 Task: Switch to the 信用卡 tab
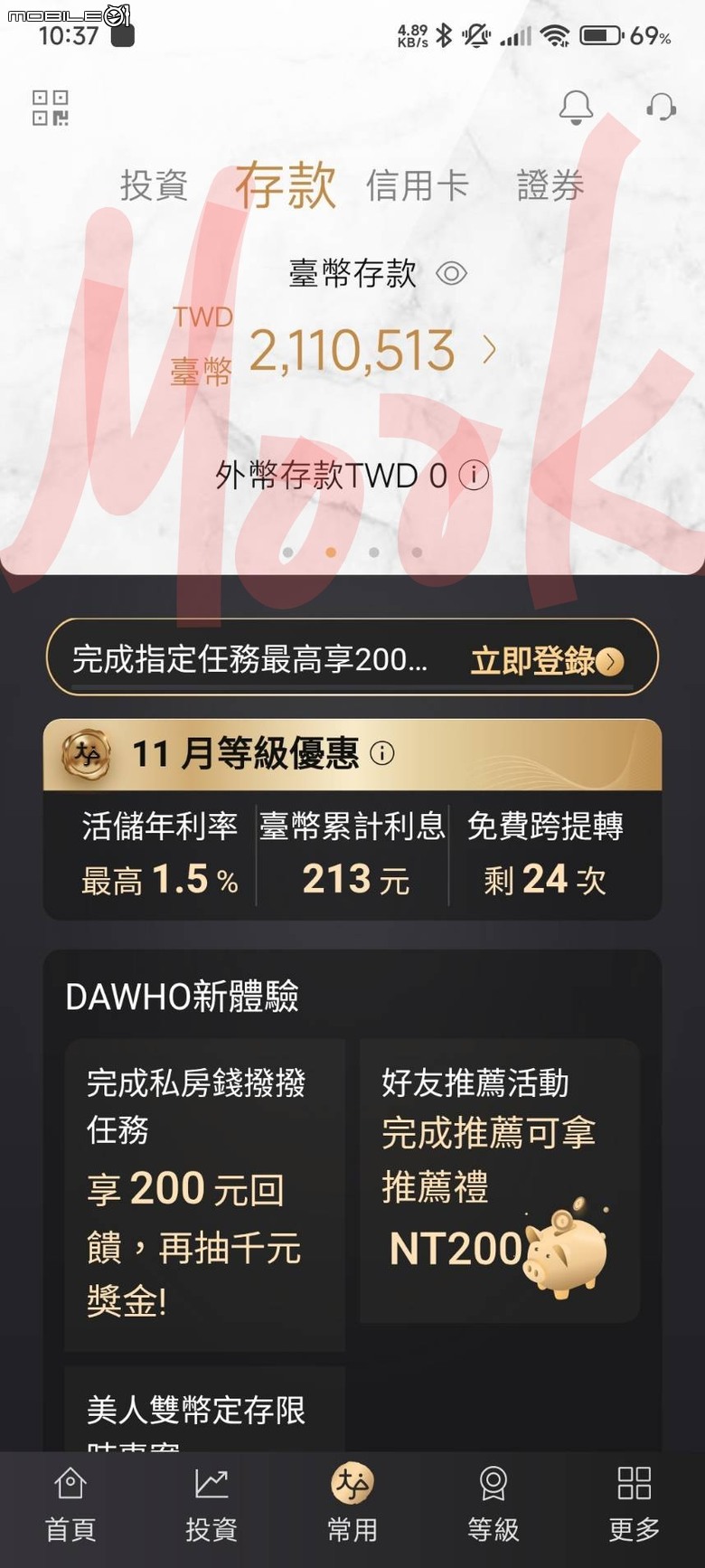click(x=417, y=185)
